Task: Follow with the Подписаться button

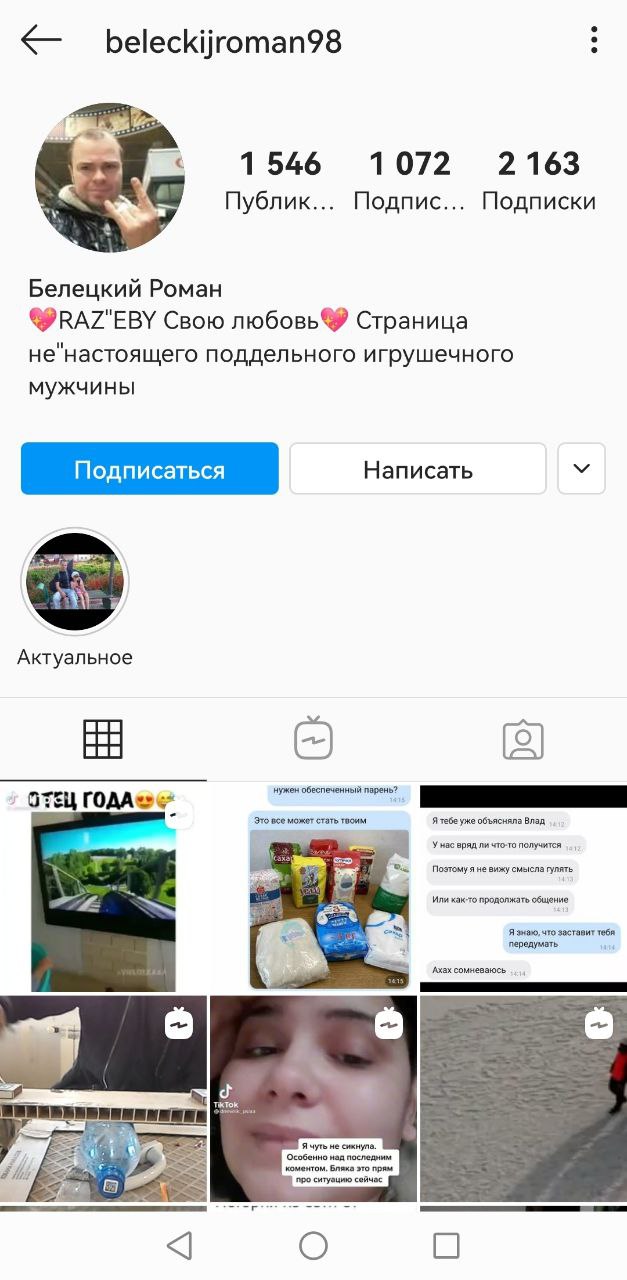Action: click(150, 469)
